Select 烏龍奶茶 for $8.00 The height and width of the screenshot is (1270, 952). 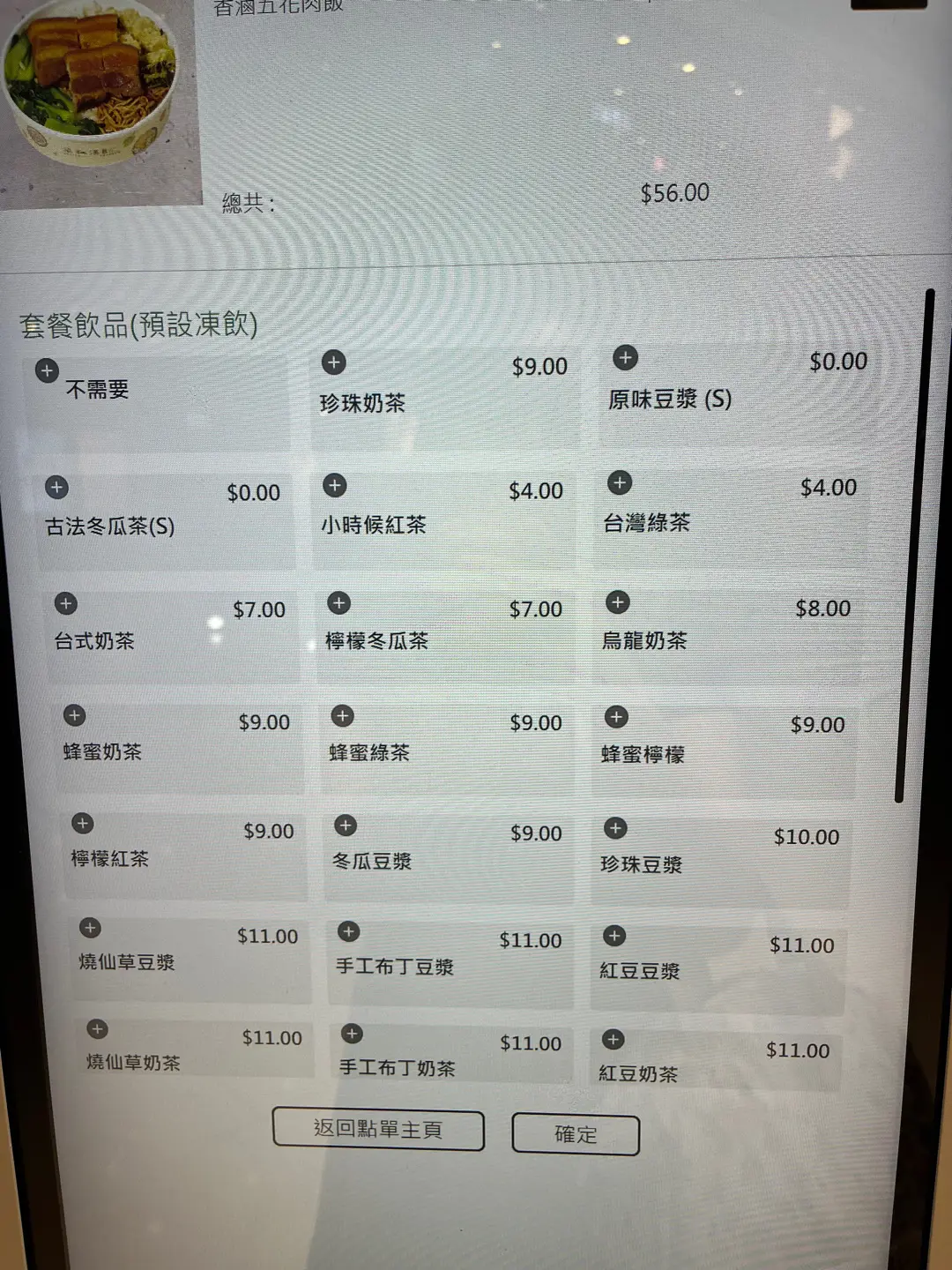point(618,602)
